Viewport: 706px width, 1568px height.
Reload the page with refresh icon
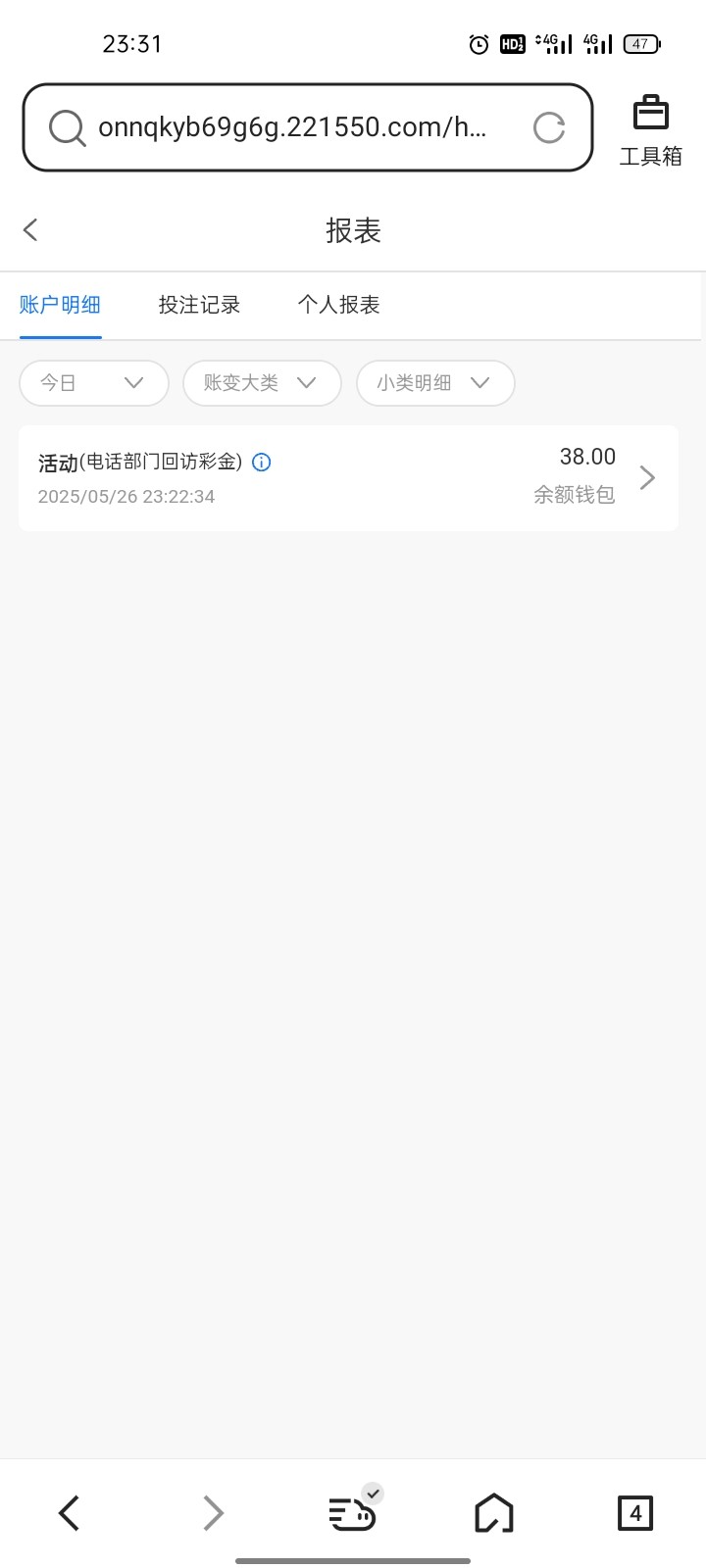pos(549,127)
